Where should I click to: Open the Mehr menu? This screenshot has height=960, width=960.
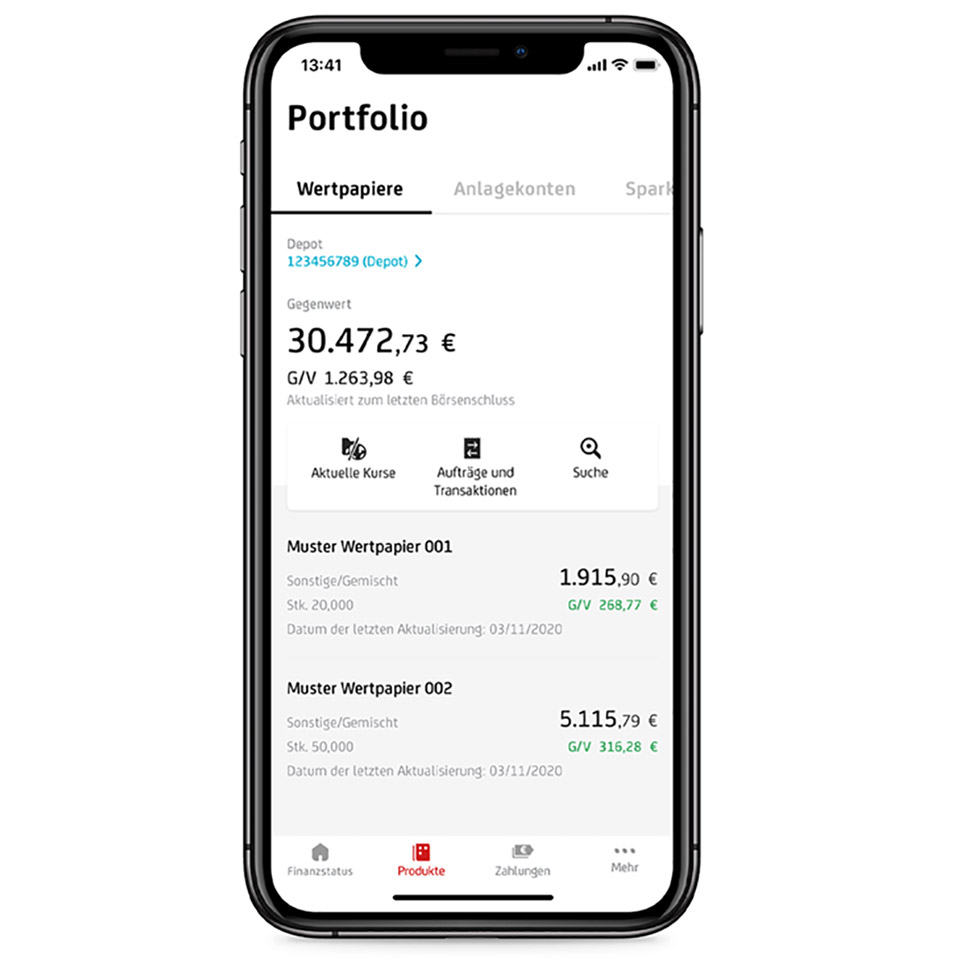click(624, 860)
